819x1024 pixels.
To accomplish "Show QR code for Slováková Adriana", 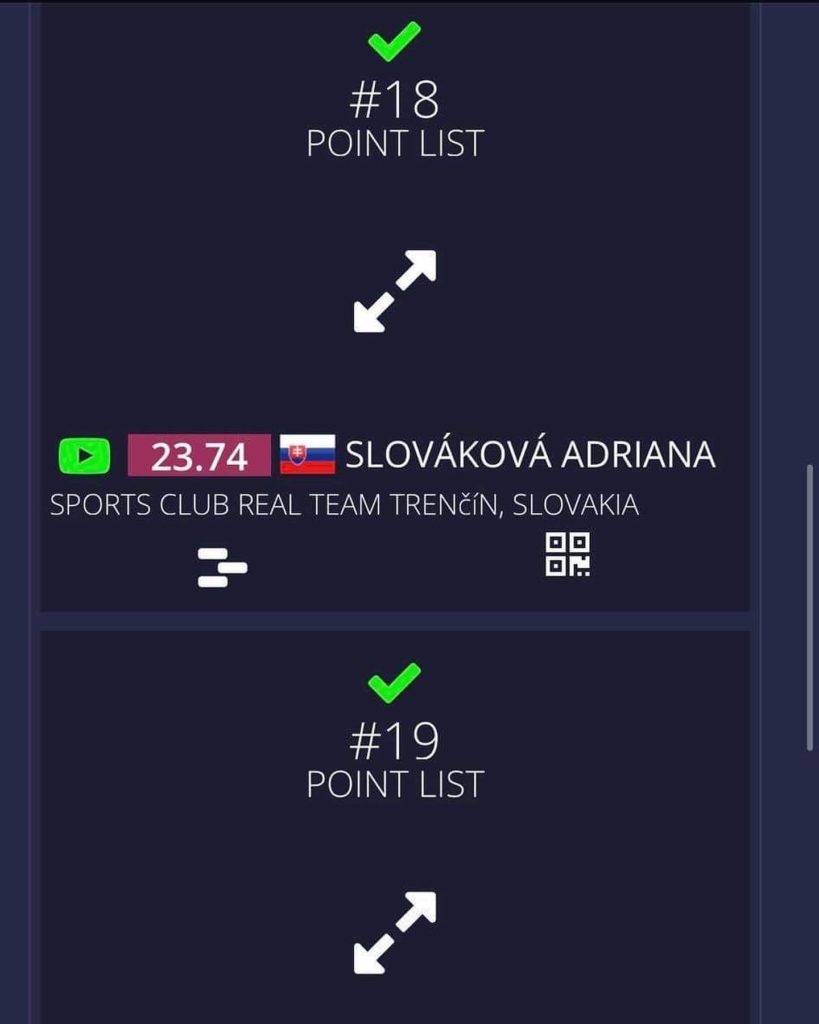I will coord(567,554).
